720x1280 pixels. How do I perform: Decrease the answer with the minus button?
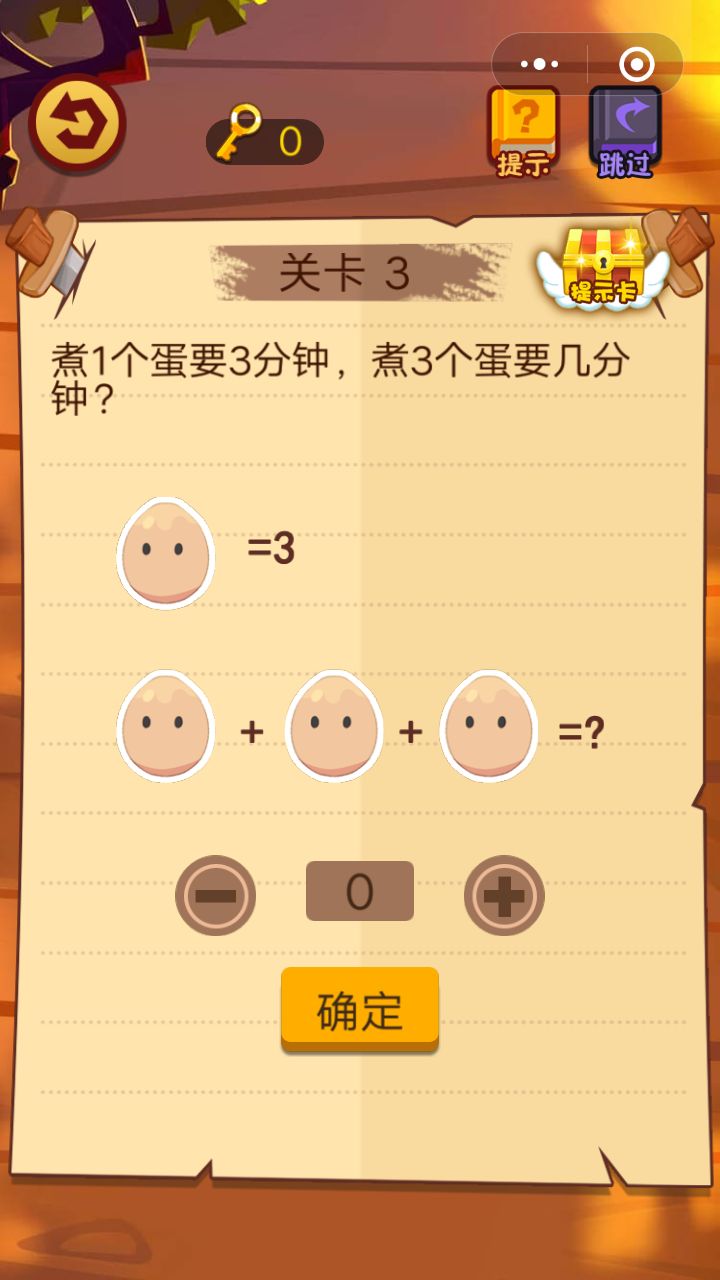pyautogui.click(x=215, y=895)
